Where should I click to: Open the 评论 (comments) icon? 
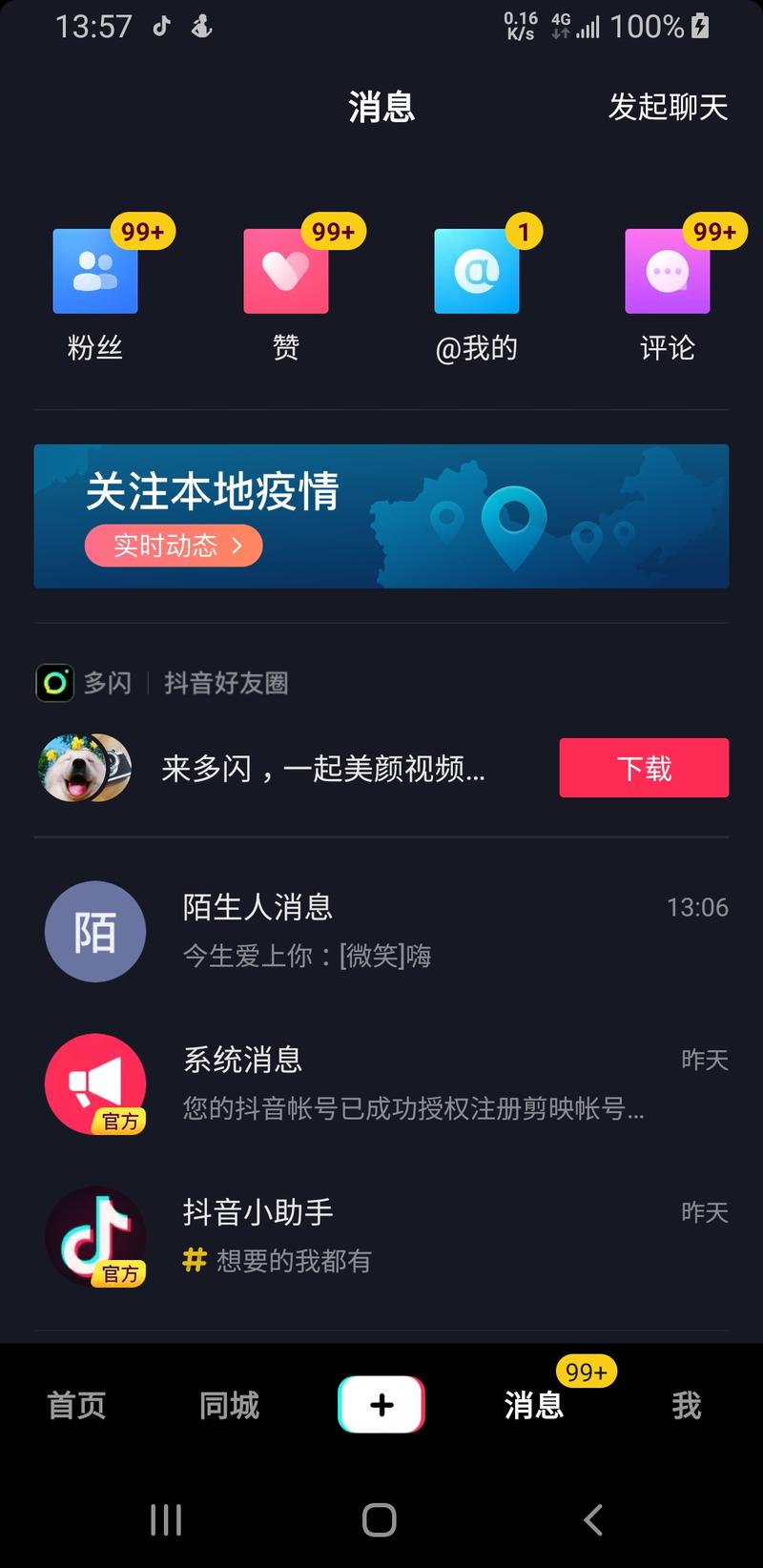(667, 270)
